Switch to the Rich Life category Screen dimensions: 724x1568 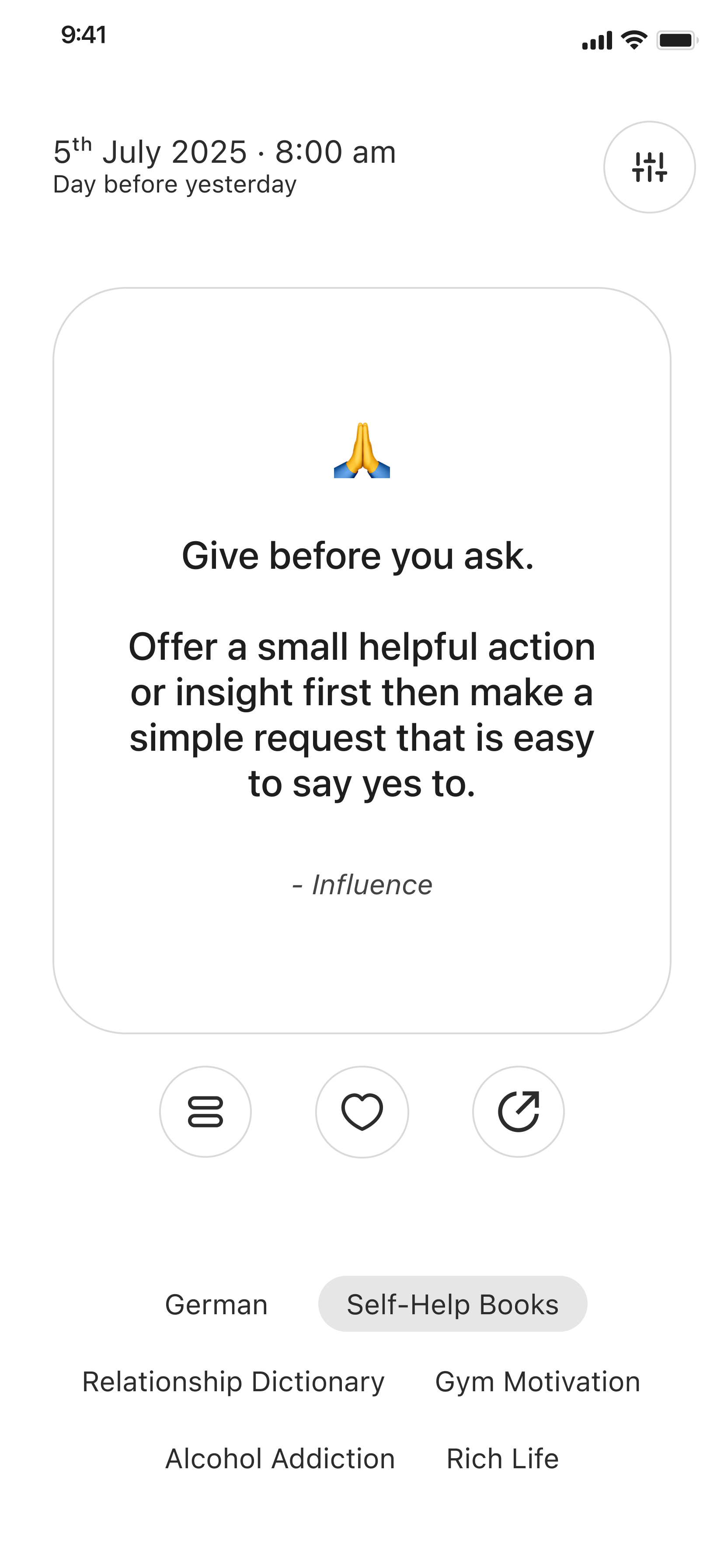point(502,1459)
